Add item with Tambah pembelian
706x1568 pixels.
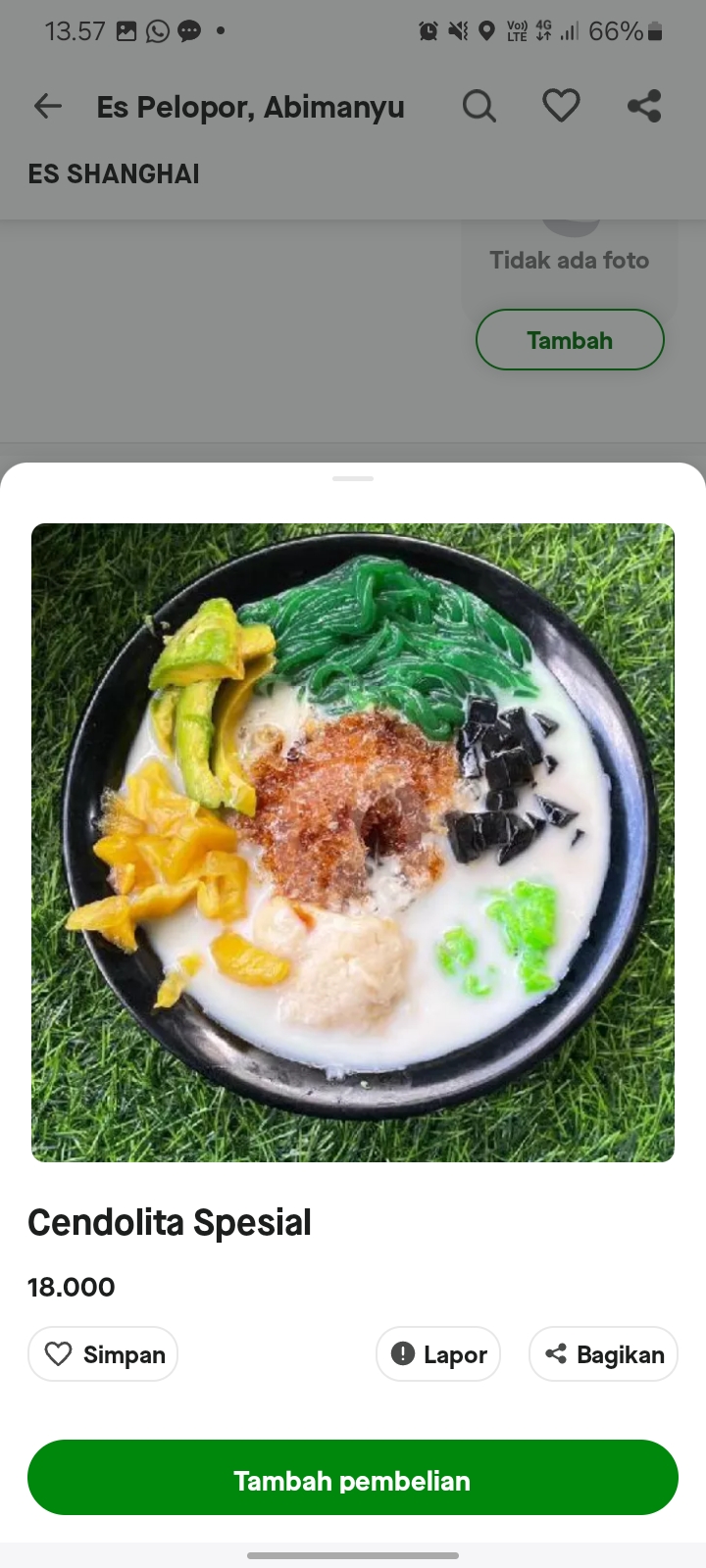[353, 1478]
